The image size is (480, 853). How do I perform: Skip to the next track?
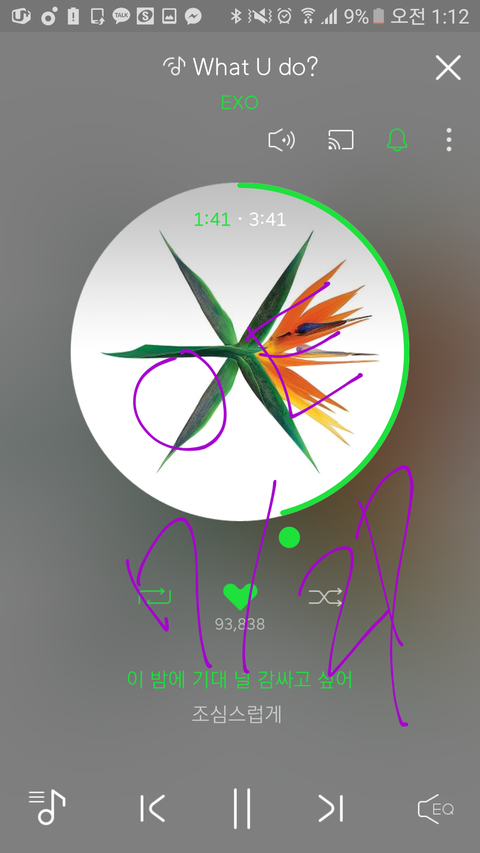pyautogui.click(x=330, y=808)
